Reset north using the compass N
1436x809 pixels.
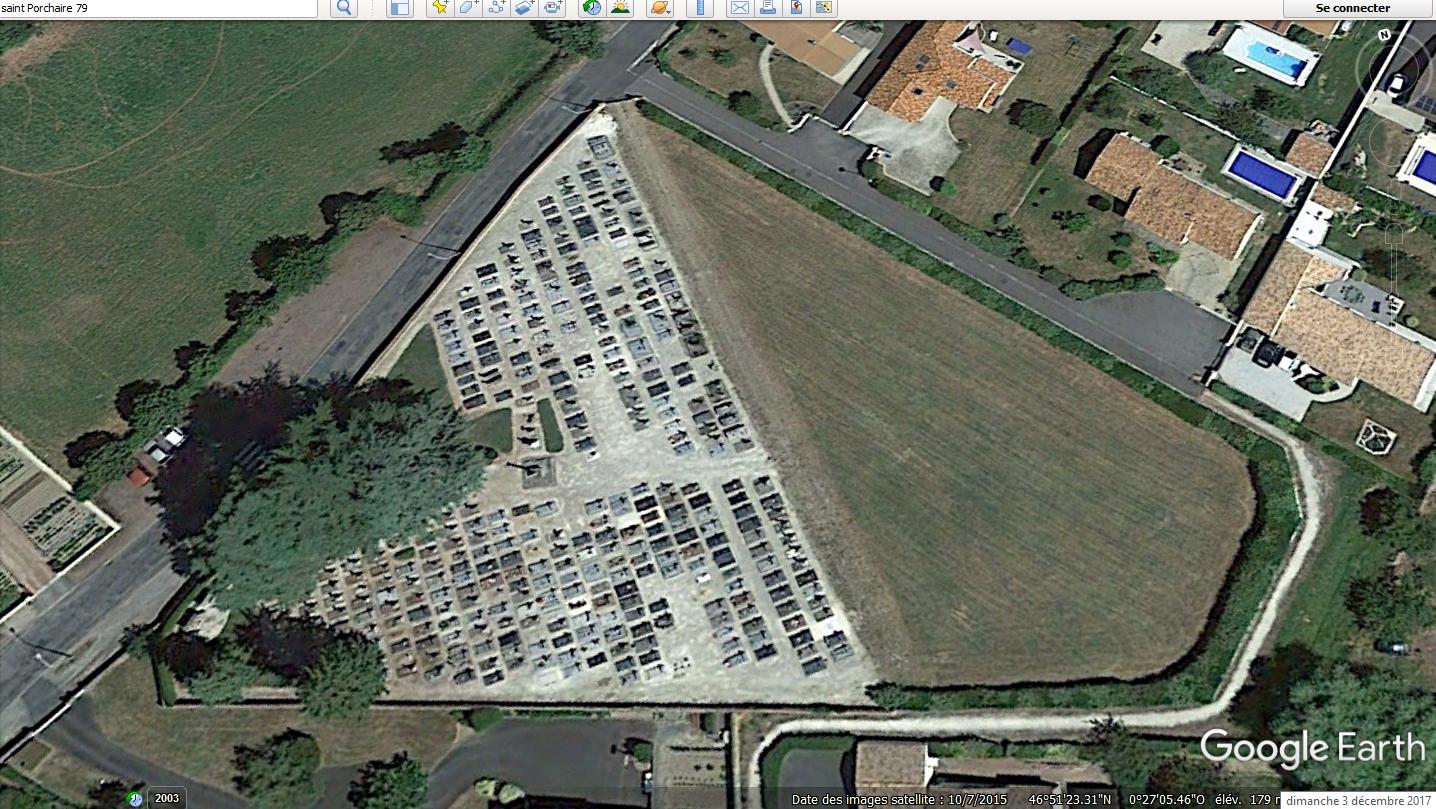(x=1384, y=34)
